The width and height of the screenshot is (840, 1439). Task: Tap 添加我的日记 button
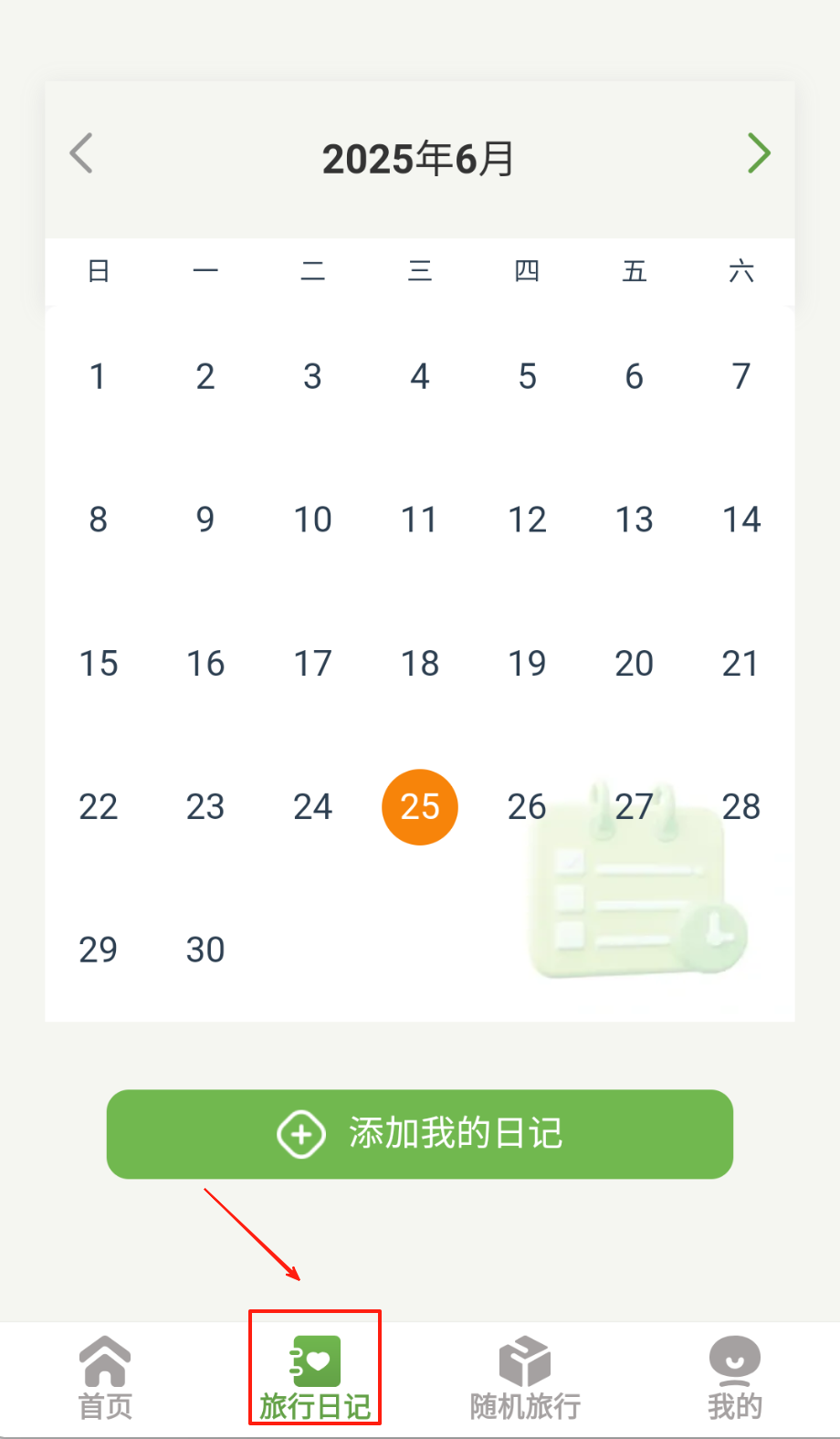point(420,1134)
